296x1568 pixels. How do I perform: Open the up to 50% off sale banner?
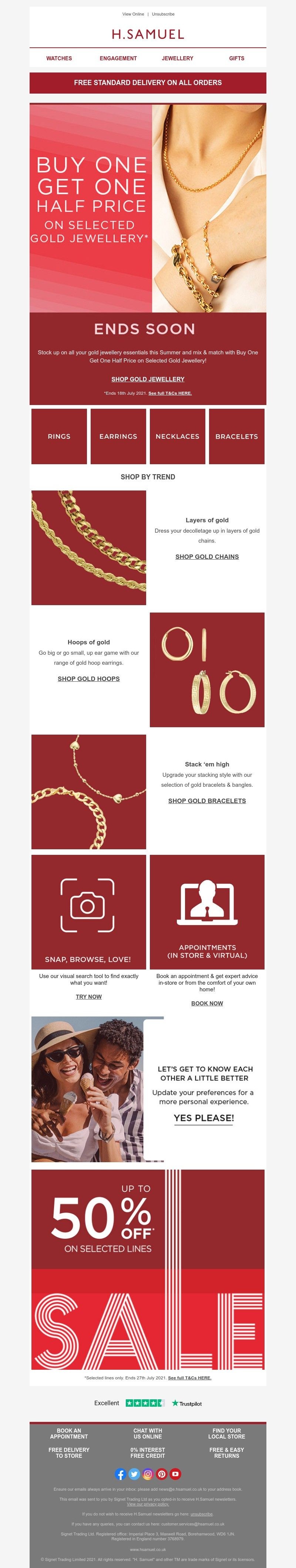(x=148, y=1270)
